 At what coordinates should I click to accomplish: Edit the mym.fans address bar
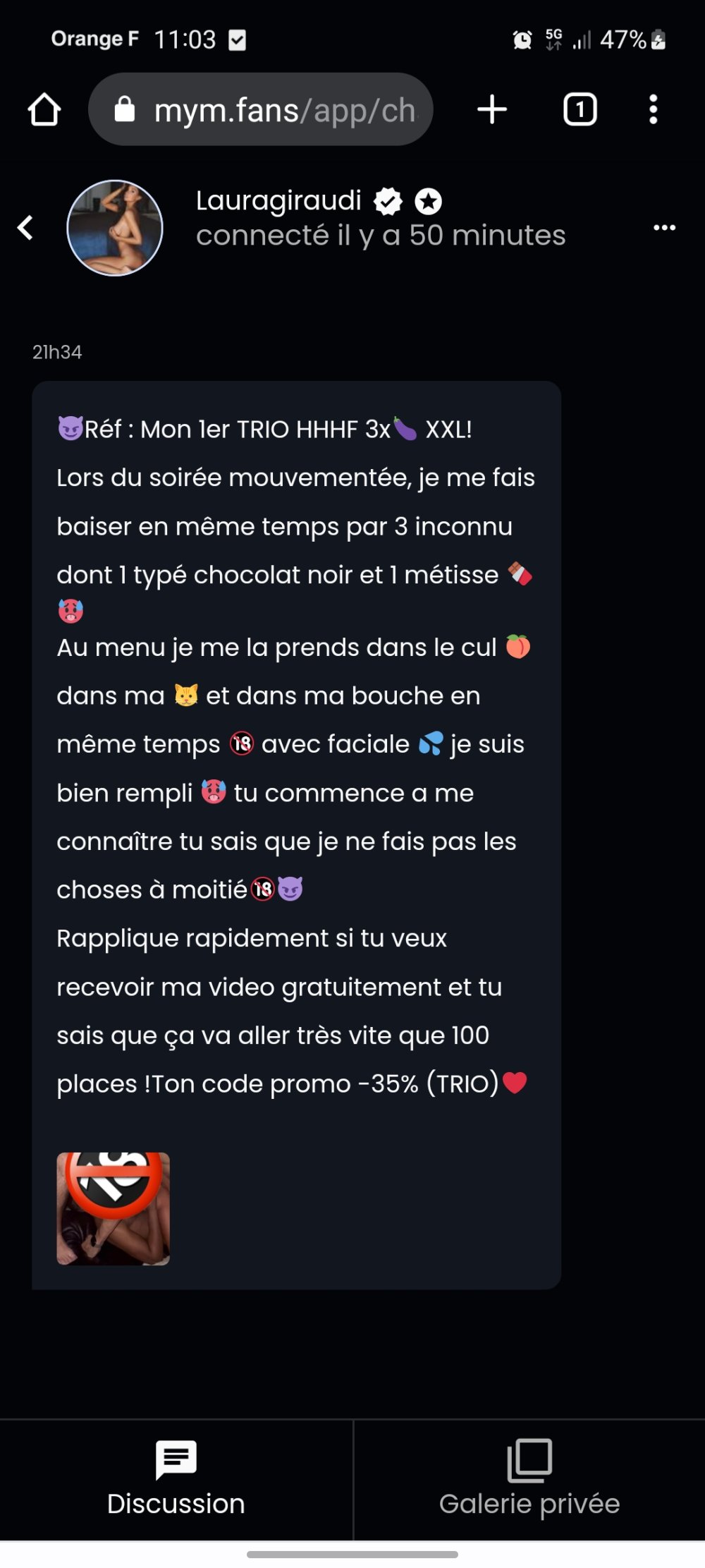coord(260,110)
